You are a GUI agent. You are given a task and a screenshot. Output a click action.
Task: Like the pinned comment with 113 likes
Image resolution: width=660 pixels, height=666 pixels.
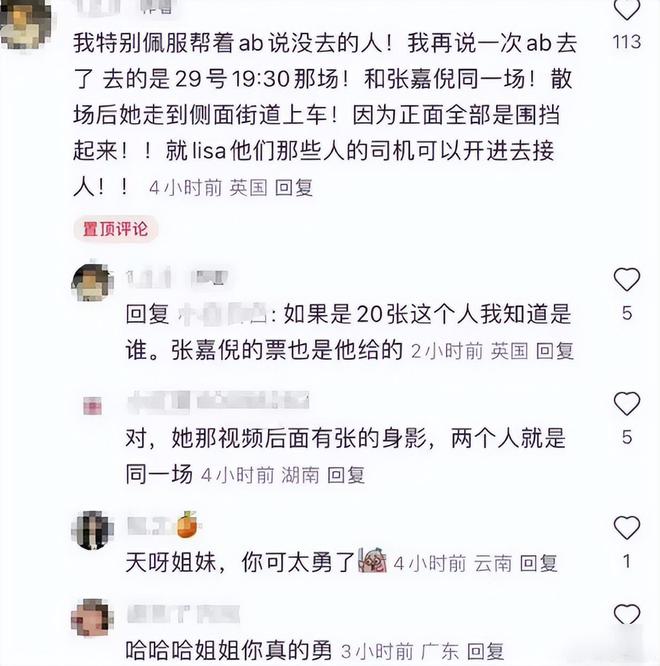point(626,11)
